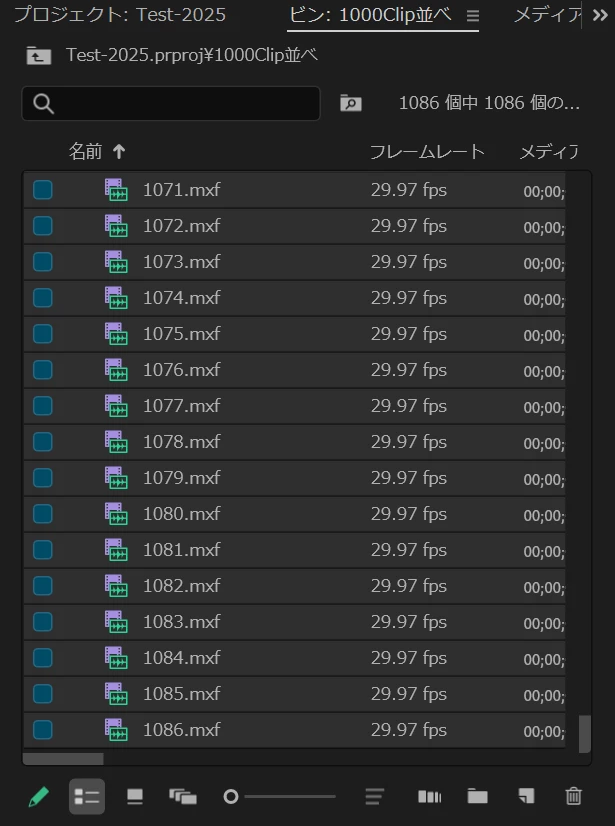This screenshot has width=615, height=826.
Task: Expand hidden panel tabs with double chevron
Action: coord(600,15)
